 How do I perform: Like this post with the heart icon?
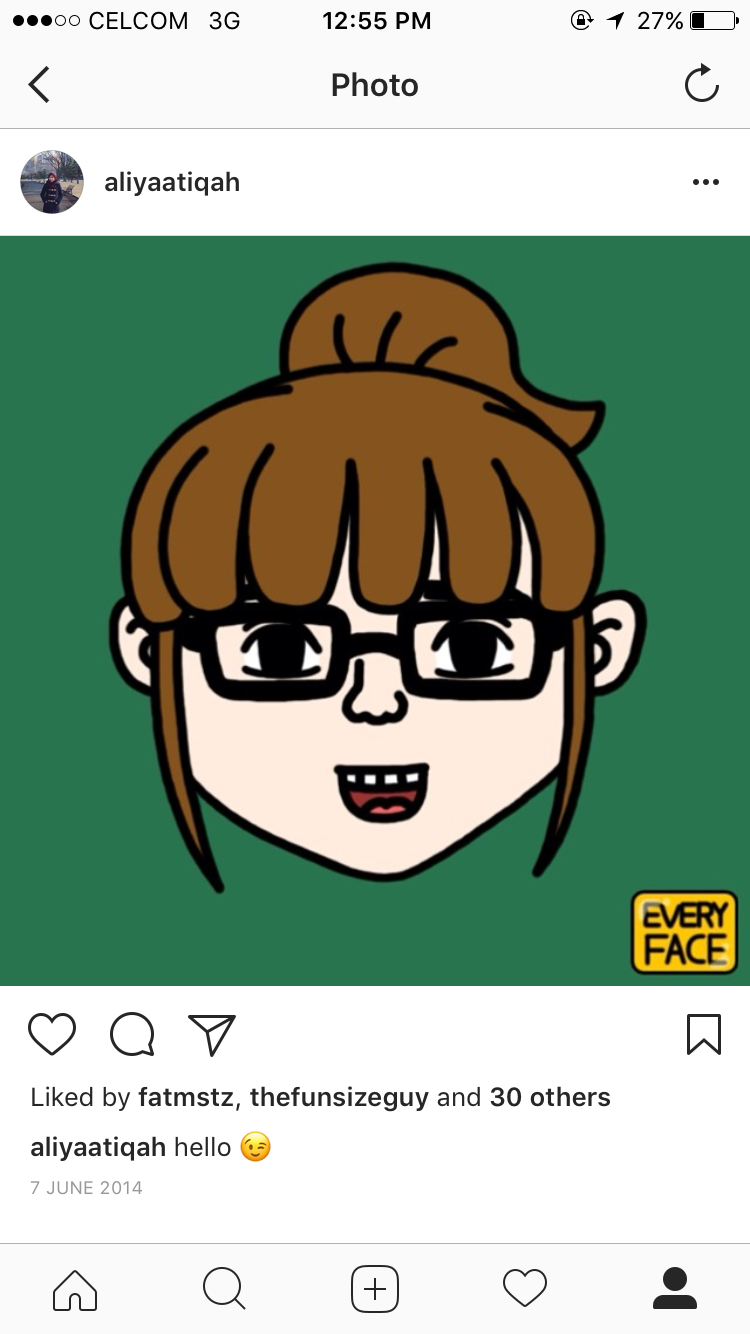[52, 1035]
